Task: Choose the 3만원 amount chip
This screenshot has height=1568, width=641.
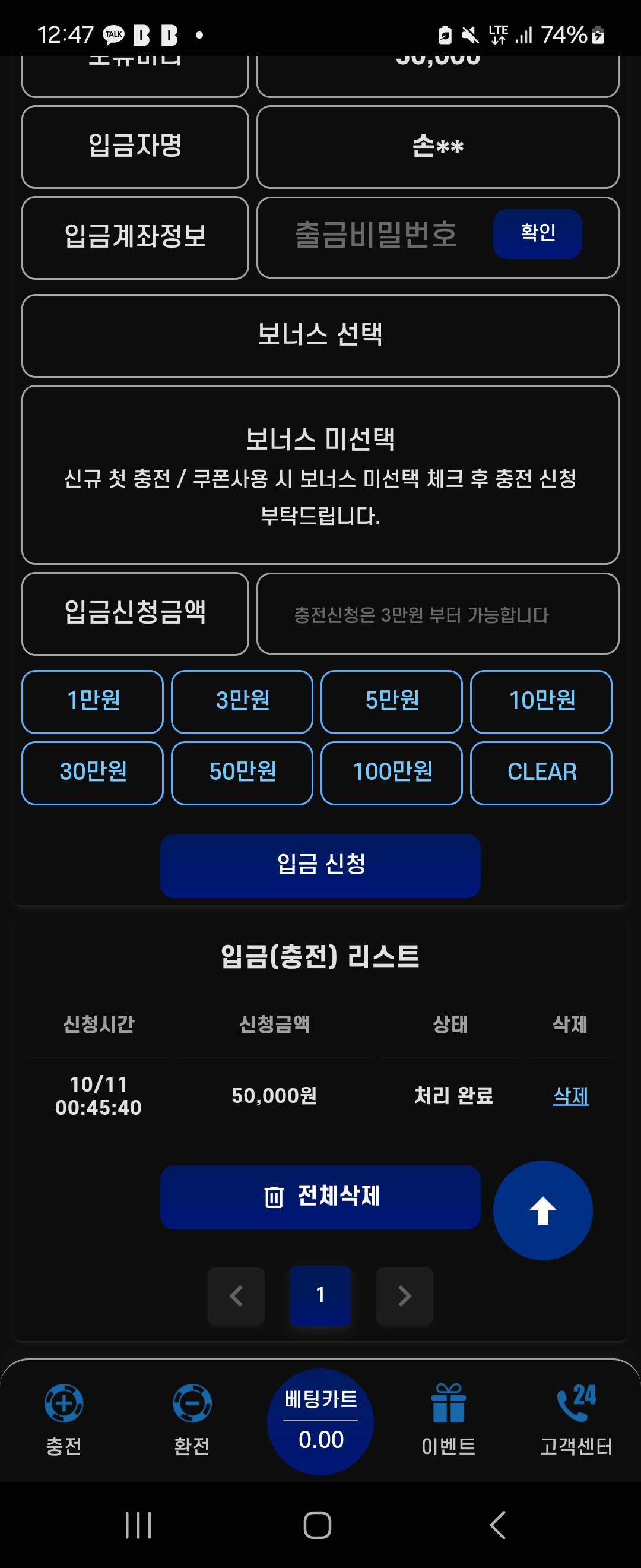Action: coord(242,701)
